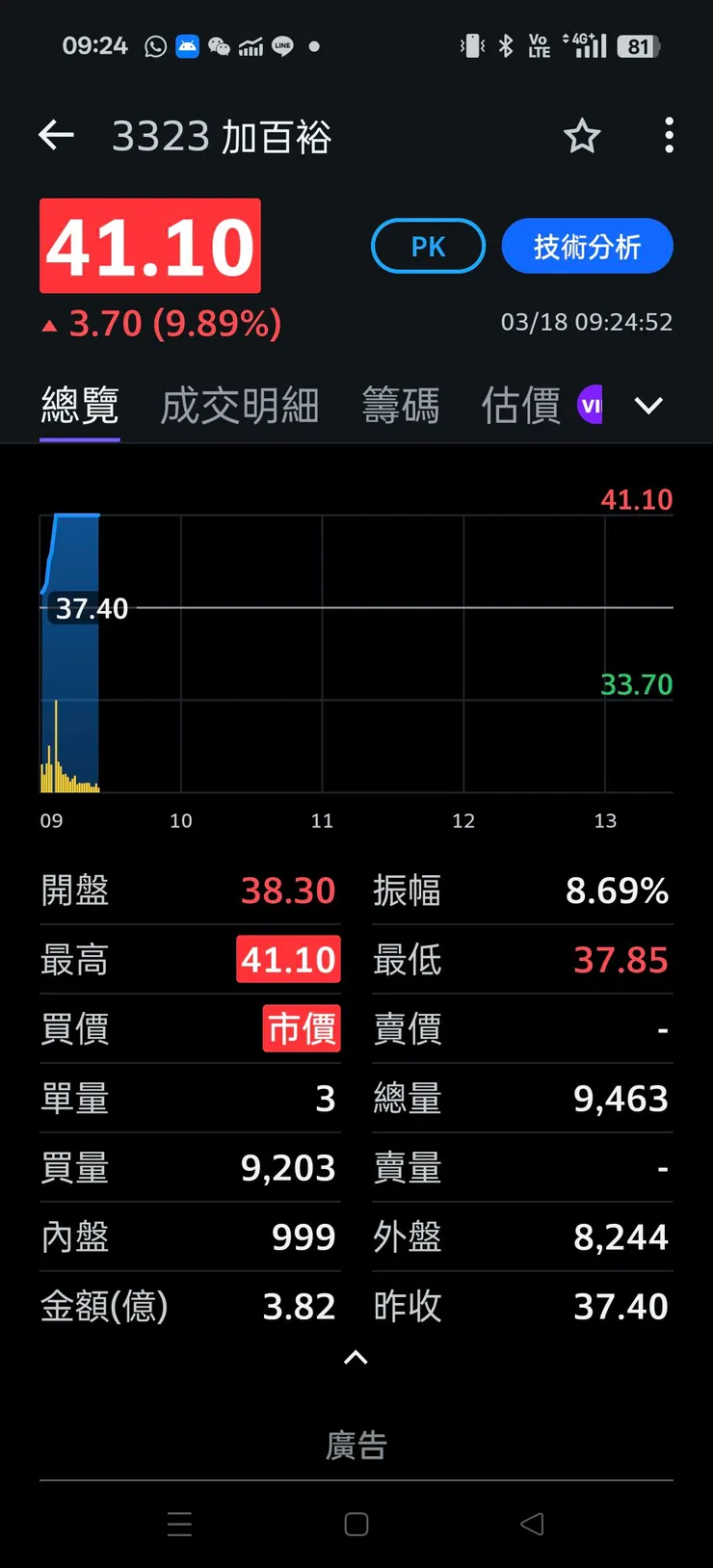Toggle the favorite star for stock 3323
Screen dimensions: 713x1568
[x=582, y=137]
